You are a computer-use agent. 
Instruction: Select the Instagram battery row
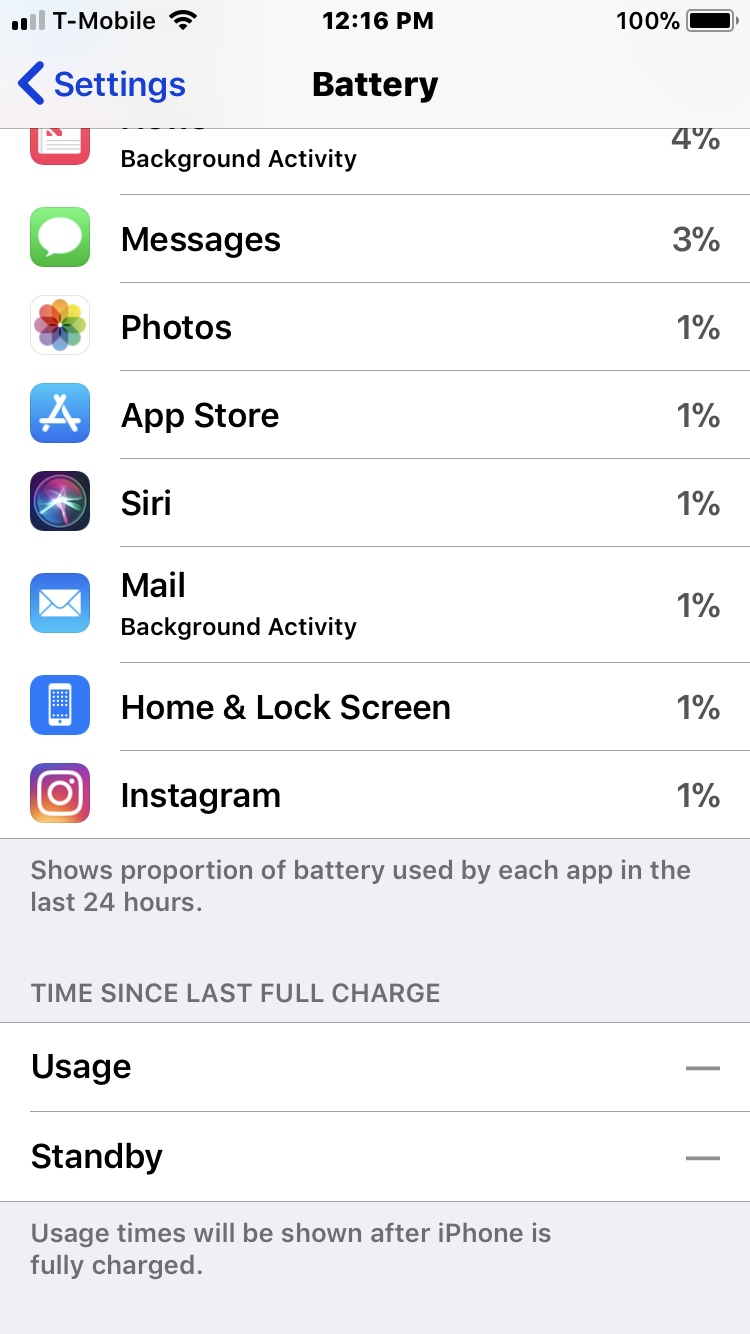[375, 796]
